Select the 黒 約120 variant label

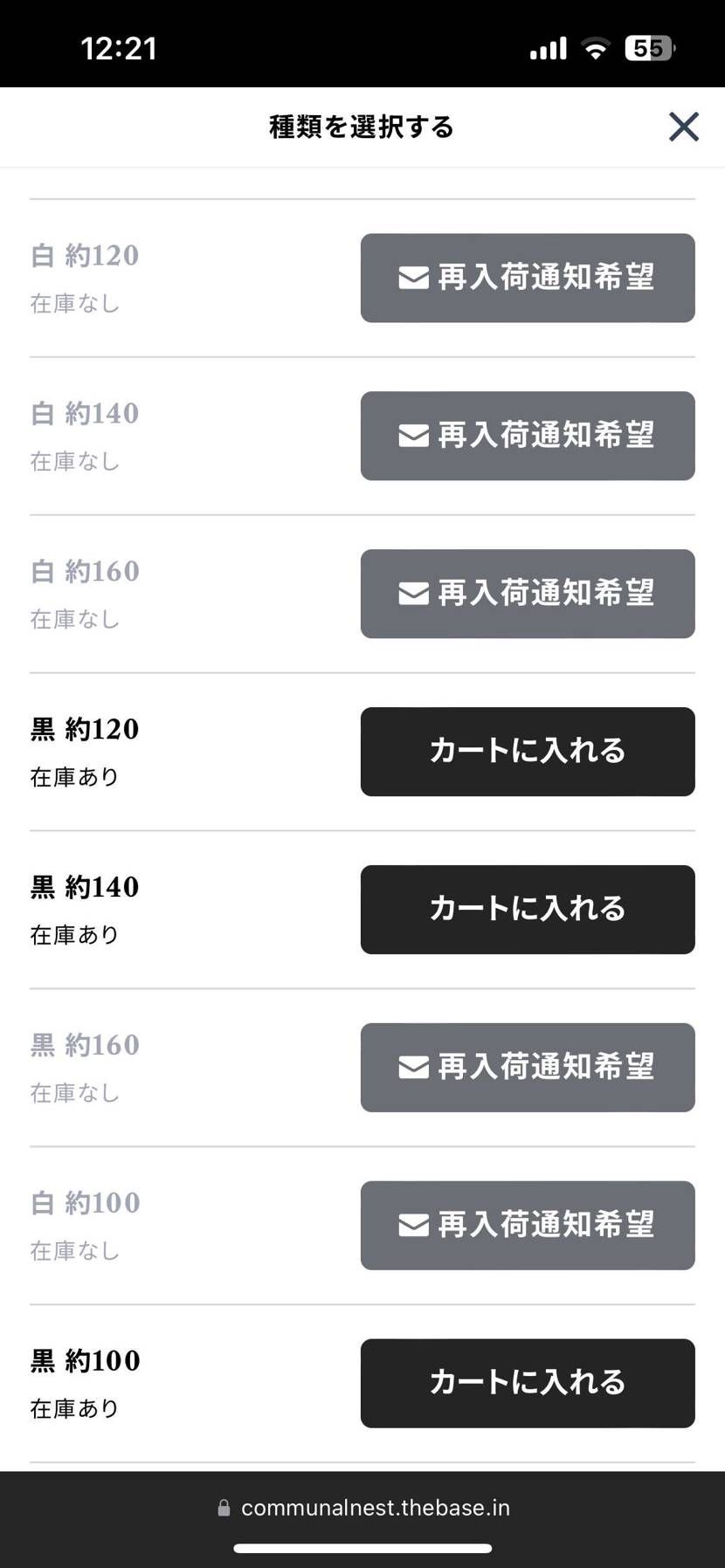point(84,728)
